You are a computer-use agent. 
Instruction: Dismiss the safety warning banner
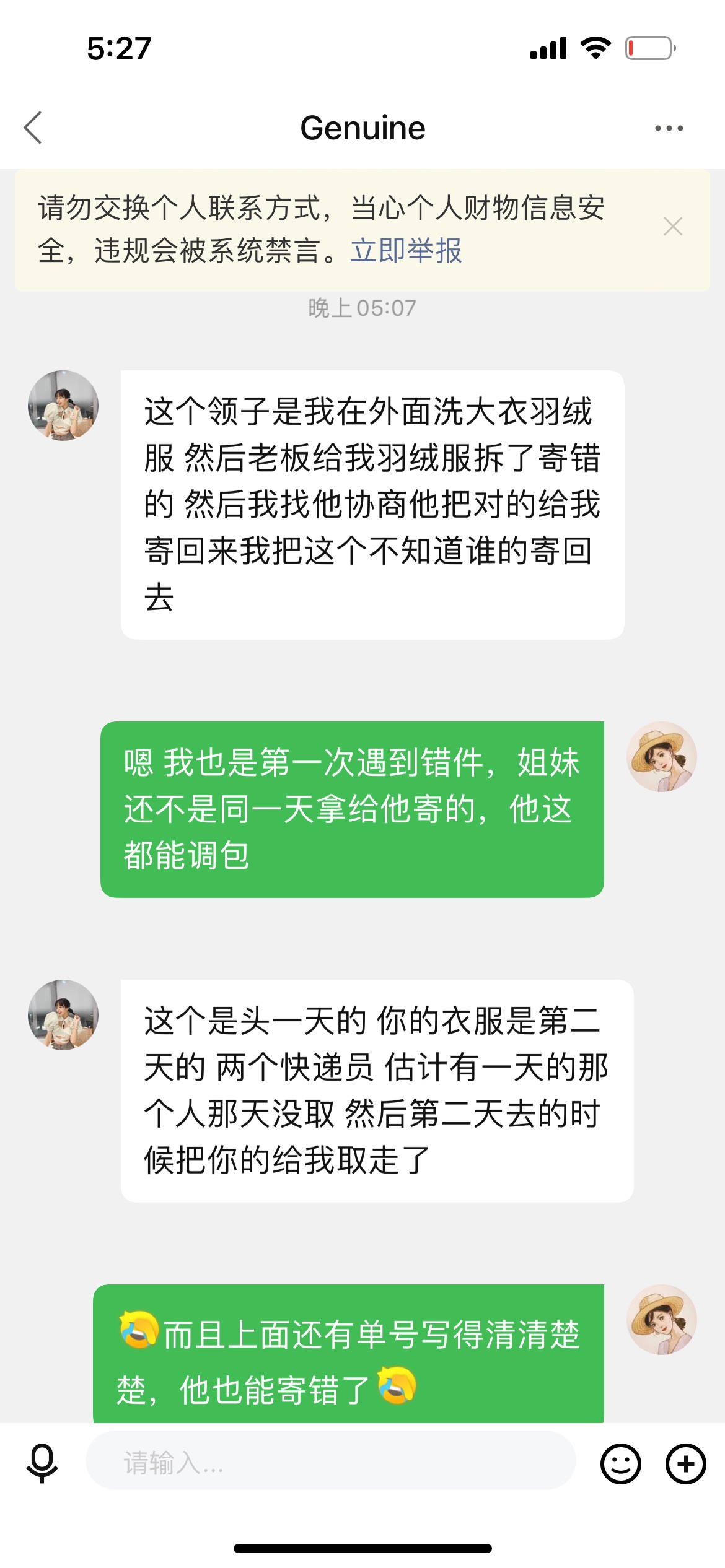(673, 227)
